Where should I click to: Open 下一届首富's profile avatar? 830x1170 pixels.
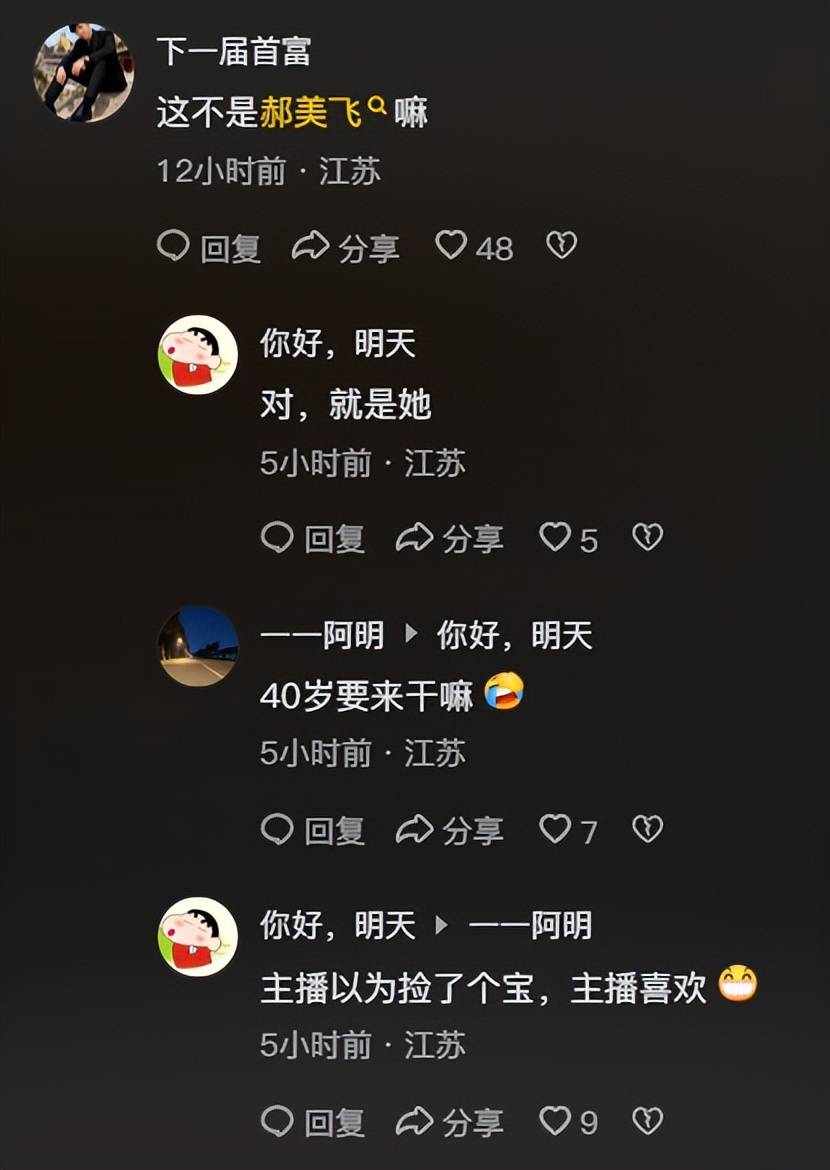coord(84,73)
